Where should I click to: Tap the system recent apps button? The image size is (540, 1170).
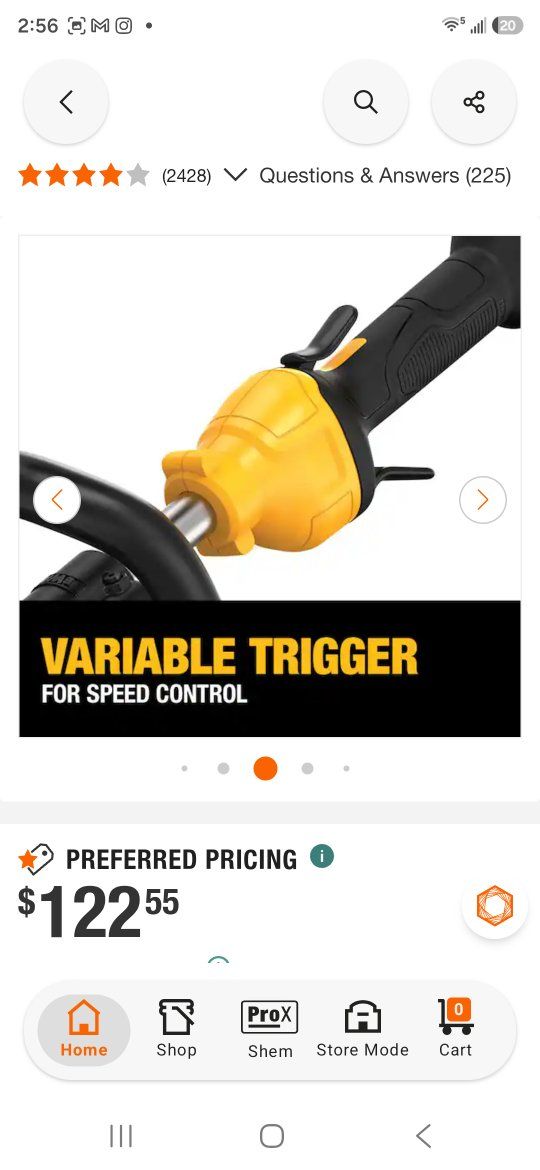(121, 1136)
